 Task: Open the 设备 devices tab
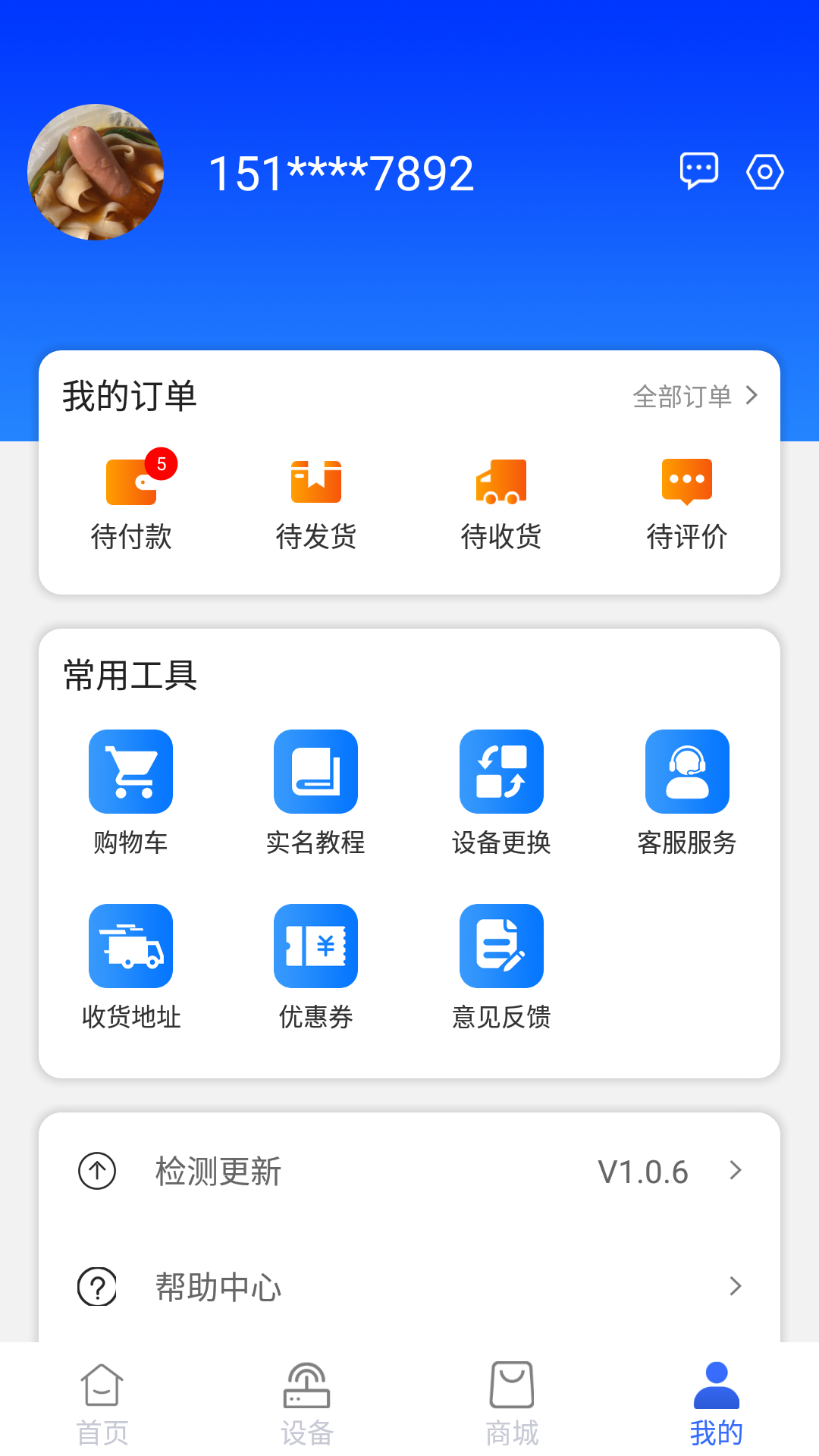click(307, 1403)
